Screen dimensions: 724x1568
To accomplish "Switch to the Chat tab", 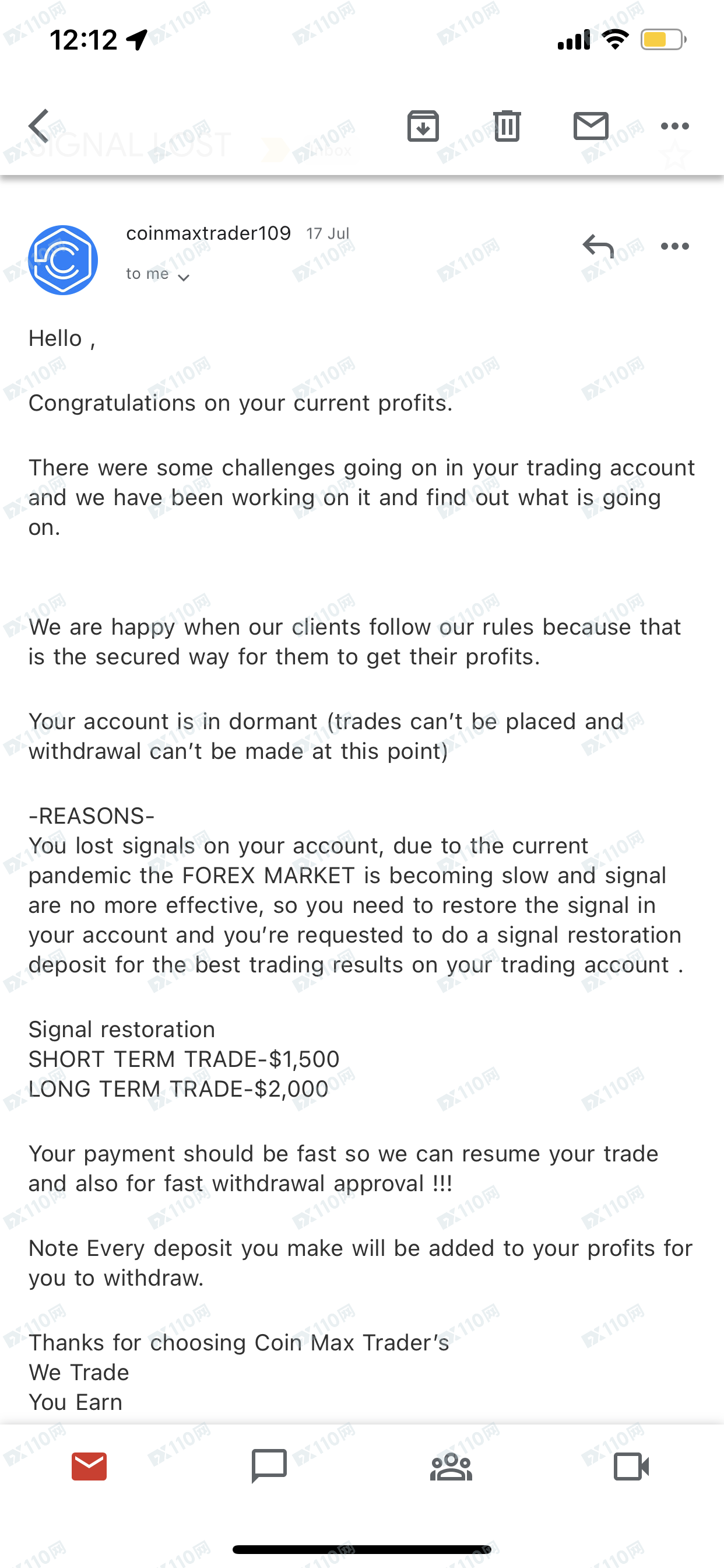I will coord(269,1466).
